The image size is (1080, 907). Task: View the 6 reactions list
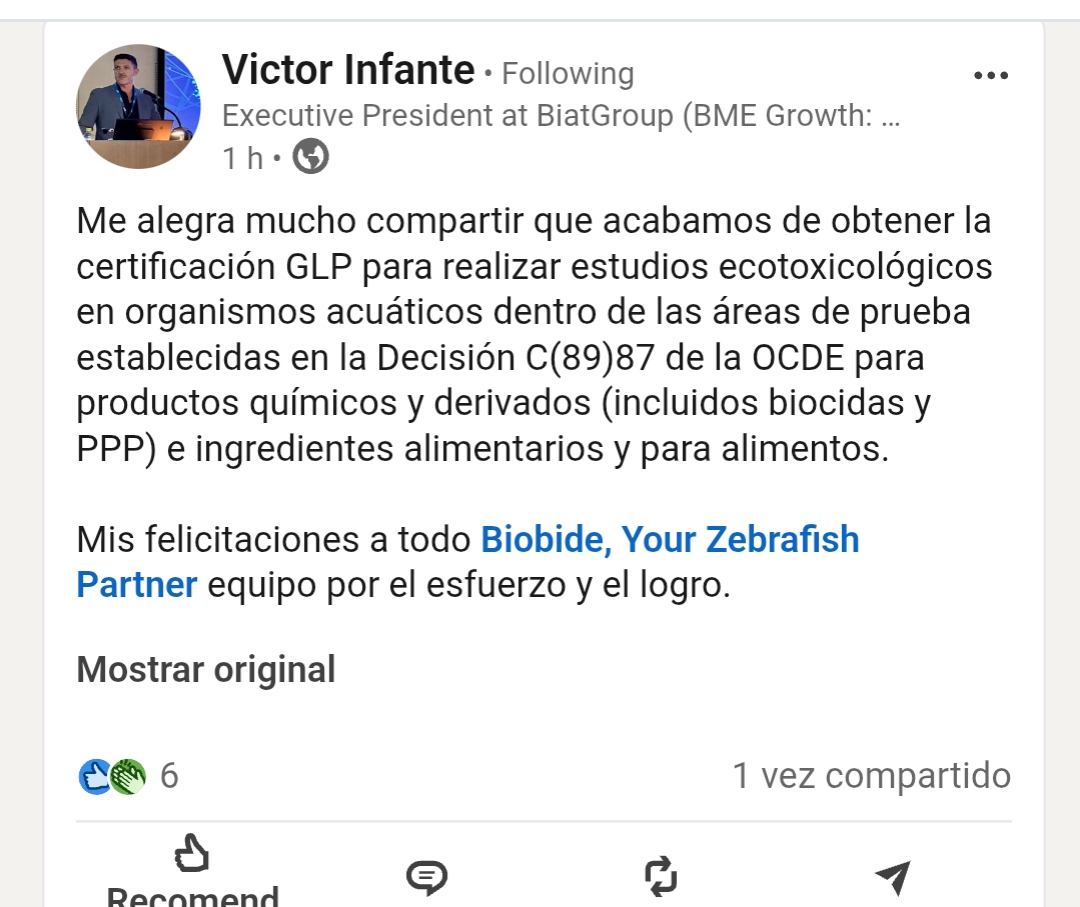pos(128,776)
